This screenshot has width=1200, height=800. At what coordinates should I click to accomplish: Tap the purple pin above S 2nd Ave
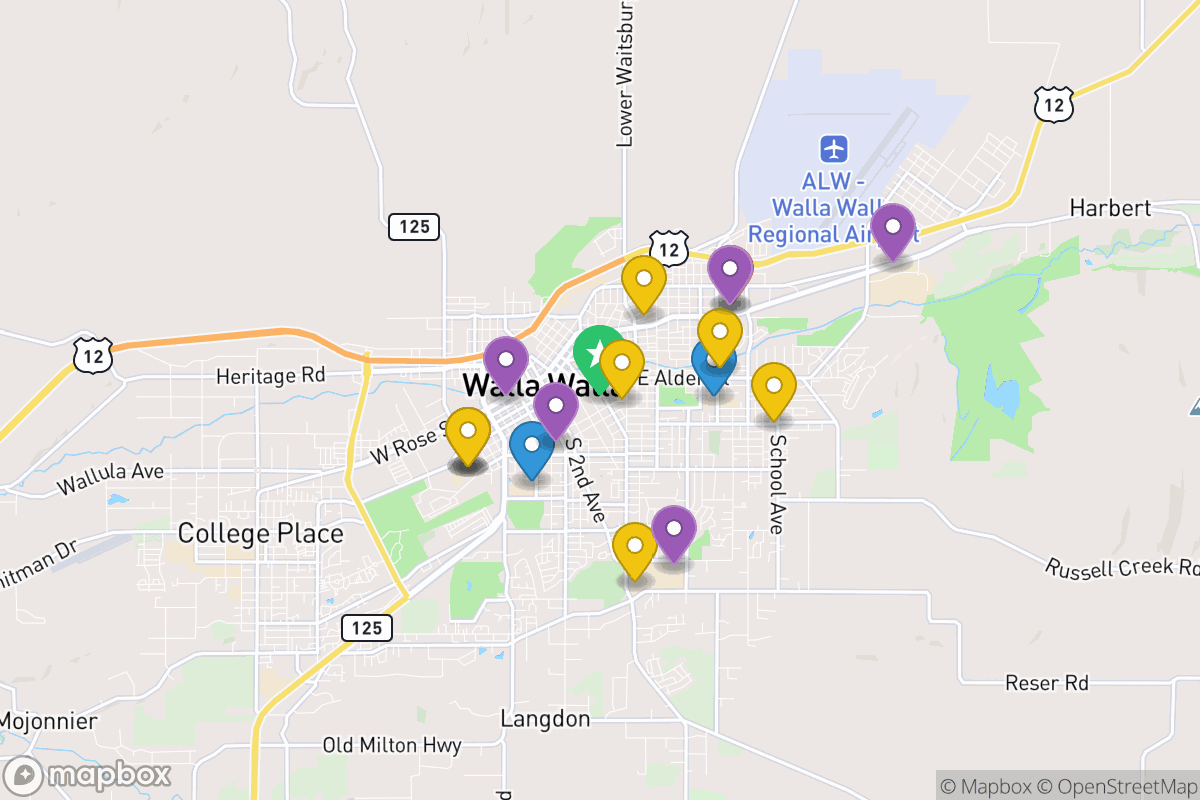pyautogui.click(x=555, y=407)
